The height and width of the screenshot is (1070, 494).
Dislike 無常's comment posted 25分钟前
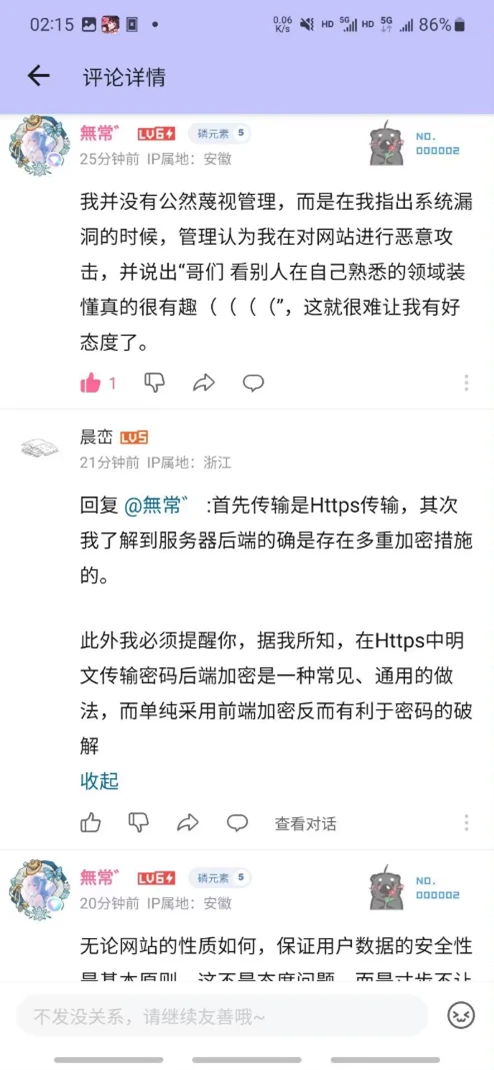tap(155, 383)
